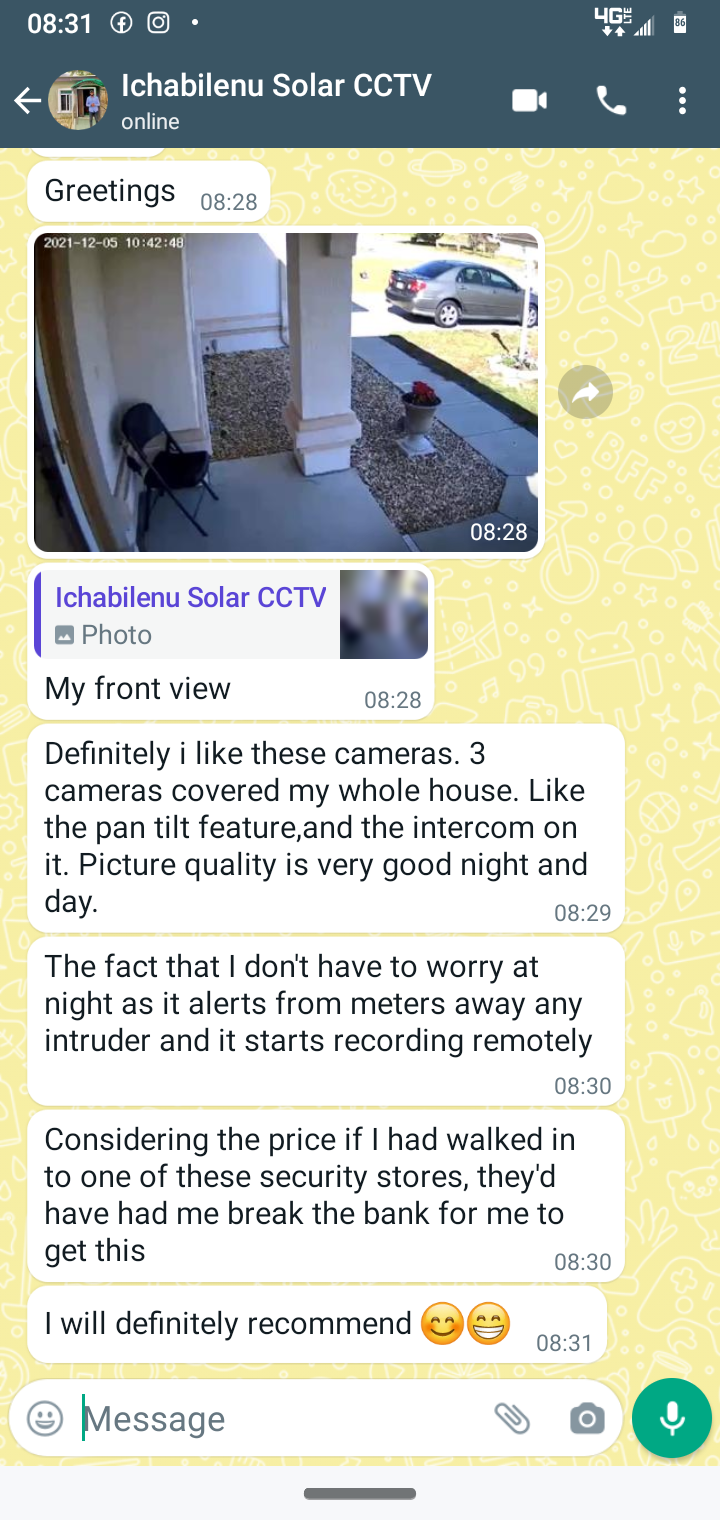Jump to the quoted Photo message
Viewport: 720px width, 1520px height.
click(x=232, y=615)
